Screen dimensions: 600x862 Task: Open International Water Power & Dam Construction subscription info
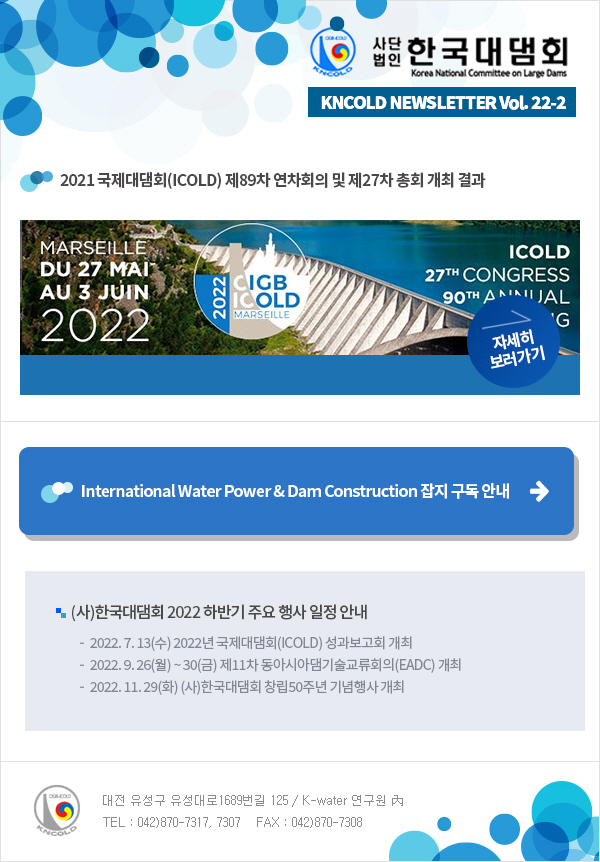coord(296,491)
